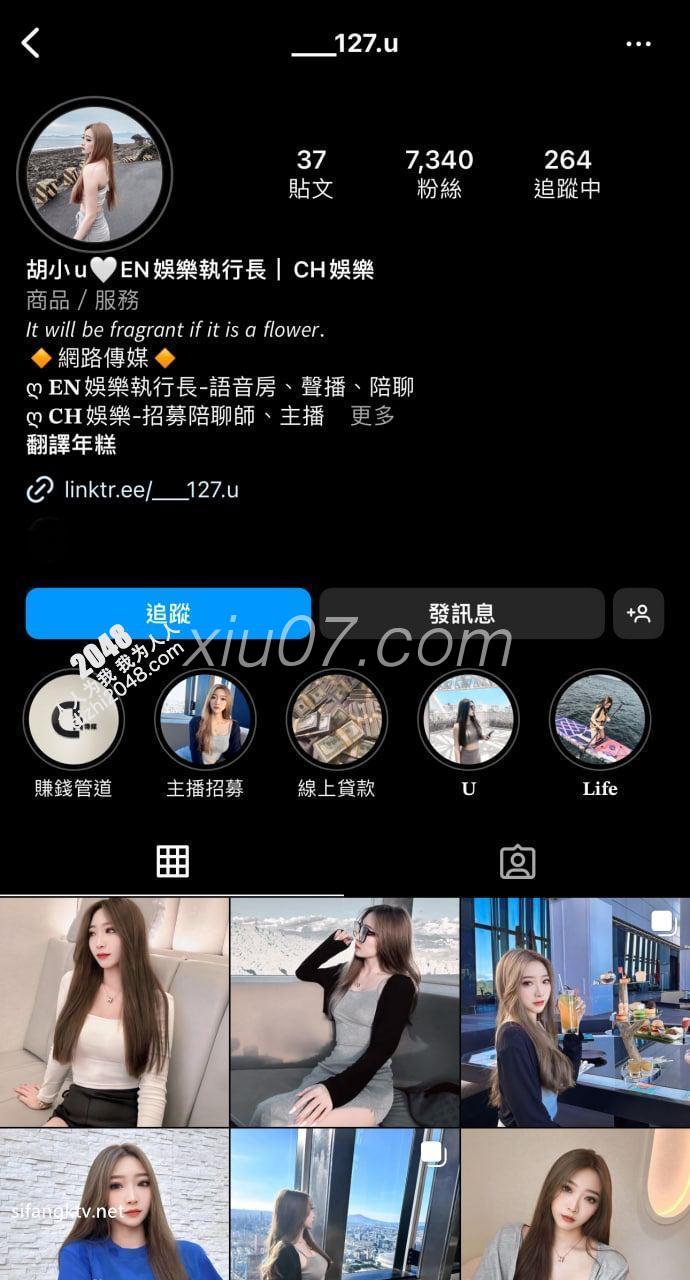
Task: Open the post with drink at restaurant
Action: tap(574, 1011)
